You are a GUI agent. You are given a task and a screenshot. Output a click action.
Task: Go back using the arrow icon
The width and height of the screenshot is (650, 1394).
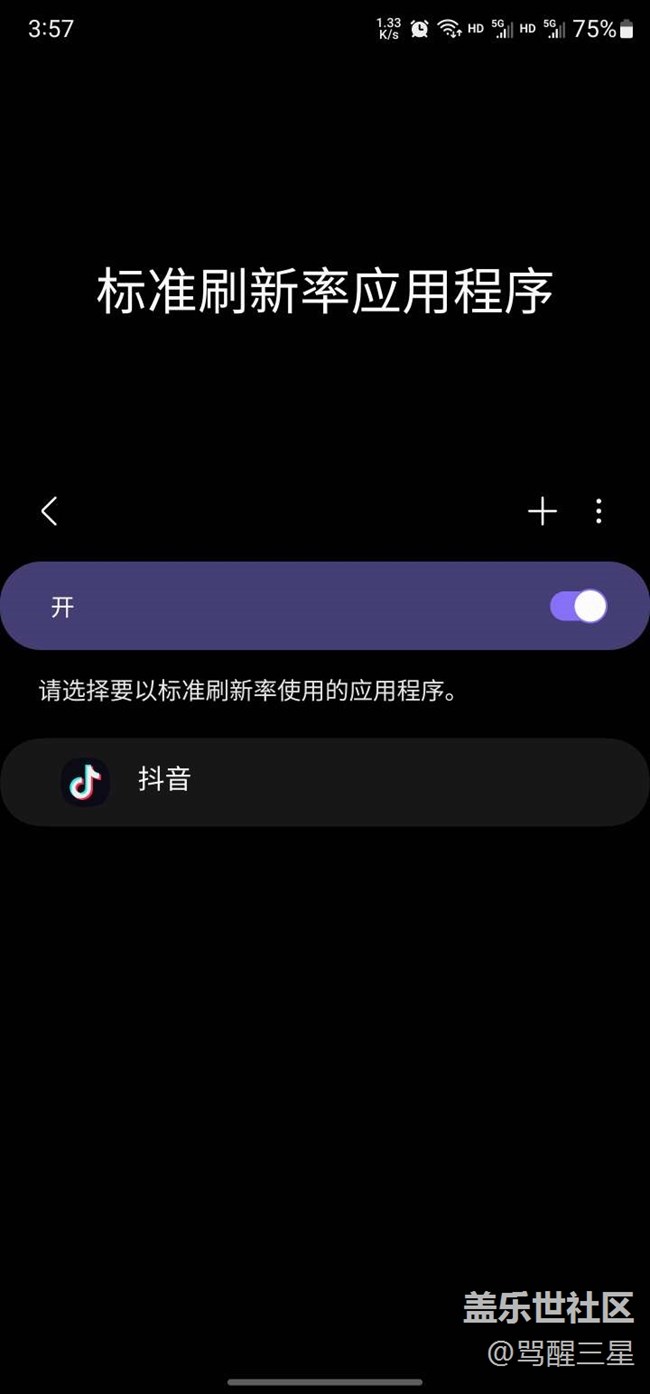[49, 512]
